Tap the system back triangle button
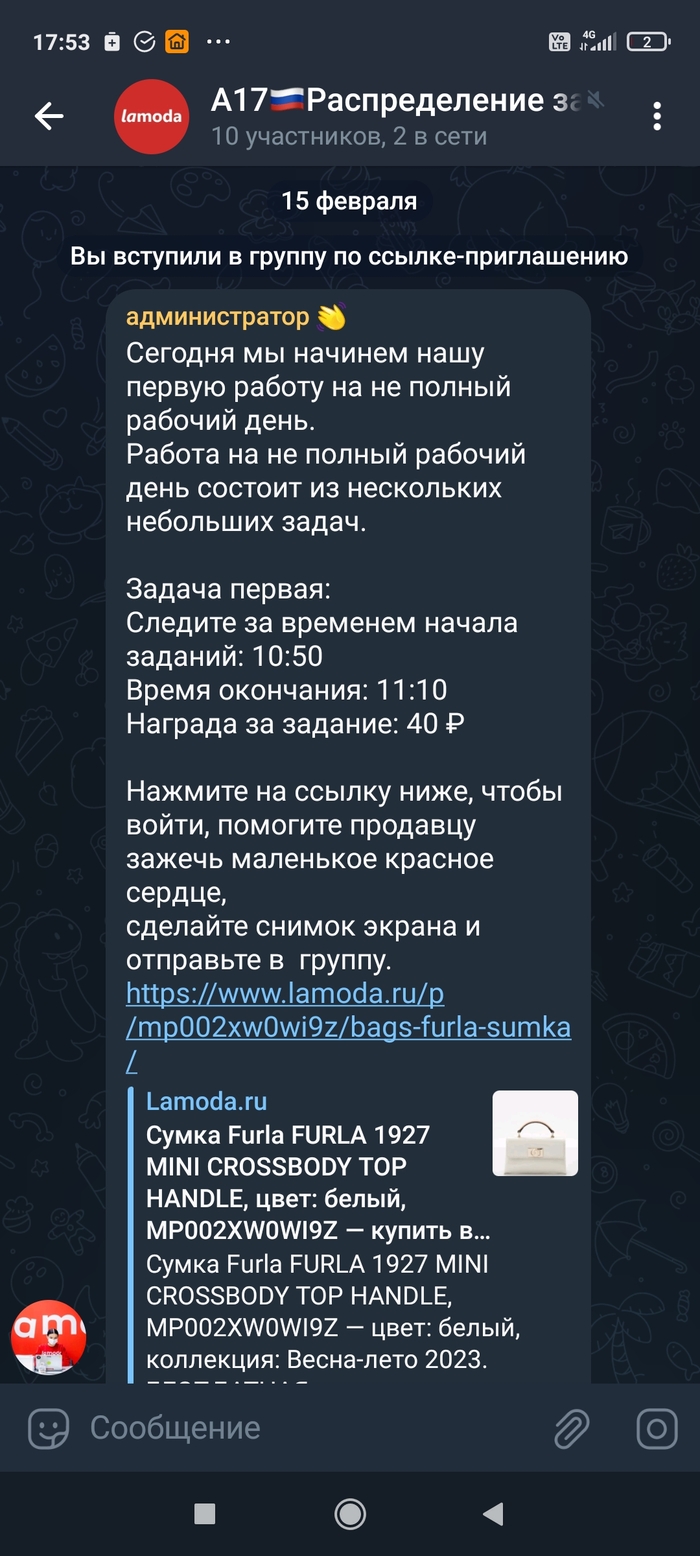The width and height of the screenshot is (700, 1556). [493, 1514]
